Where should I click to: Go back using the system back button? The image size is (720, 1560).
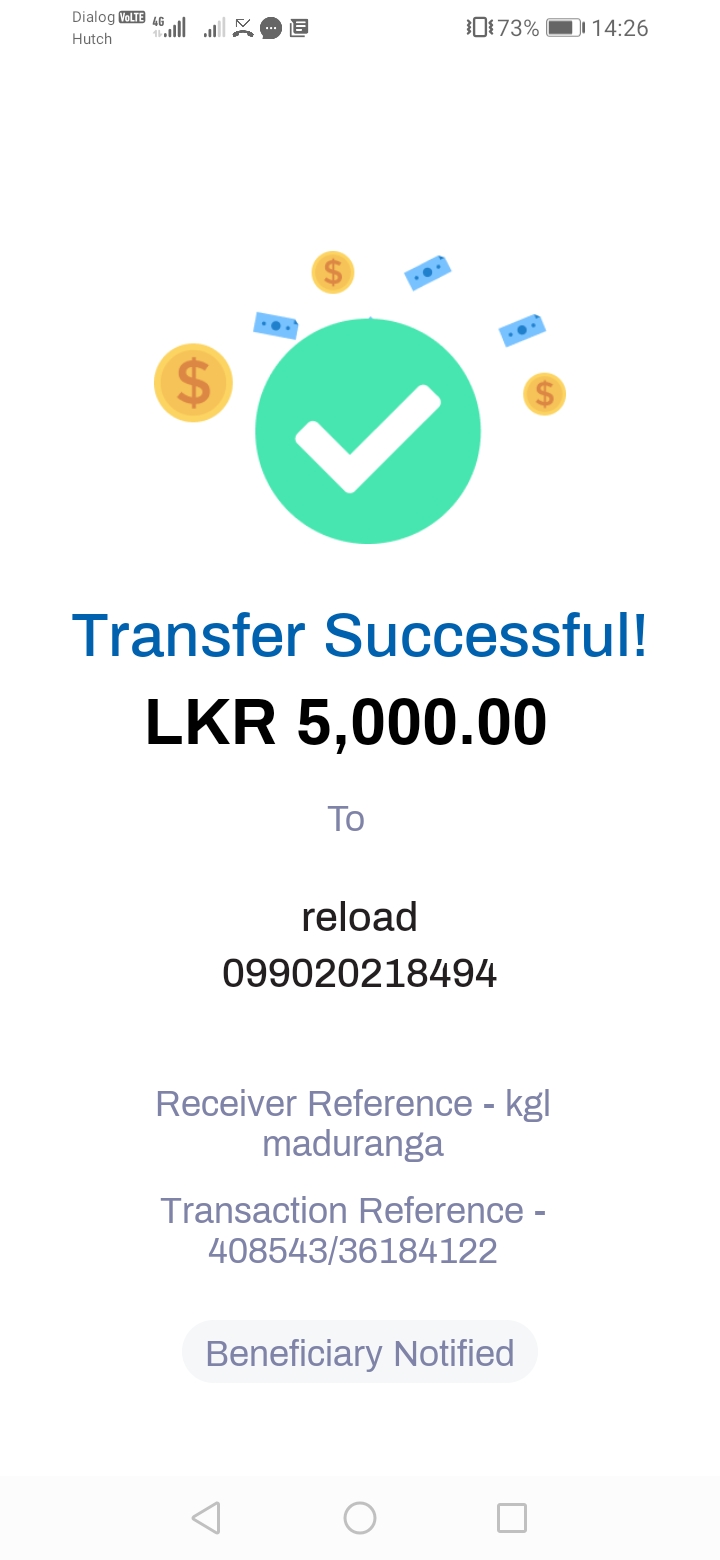click(x=206, y=1518)
